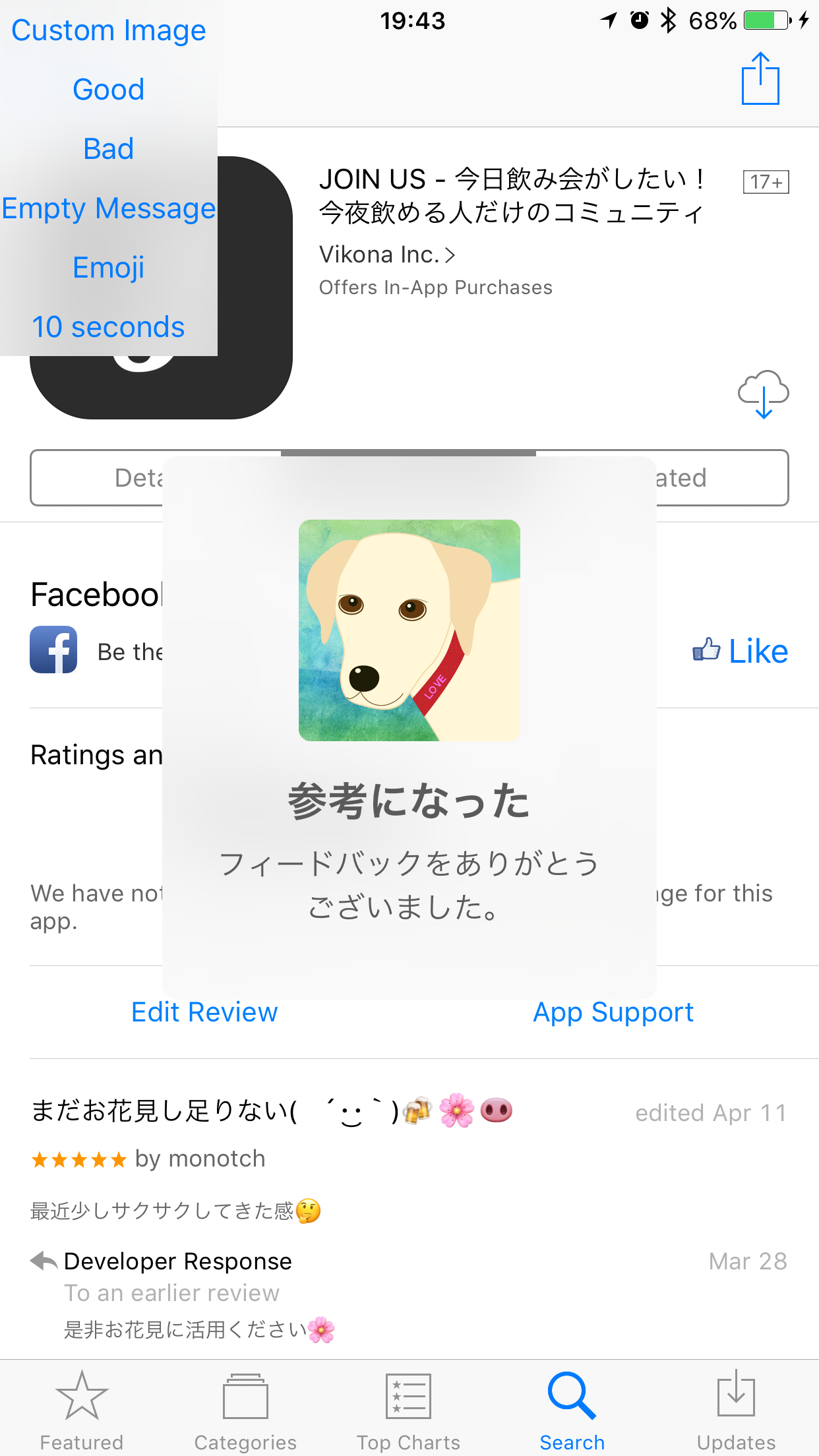
Task: Open the Vikona Inc. developer page
Action: [387, 255]
